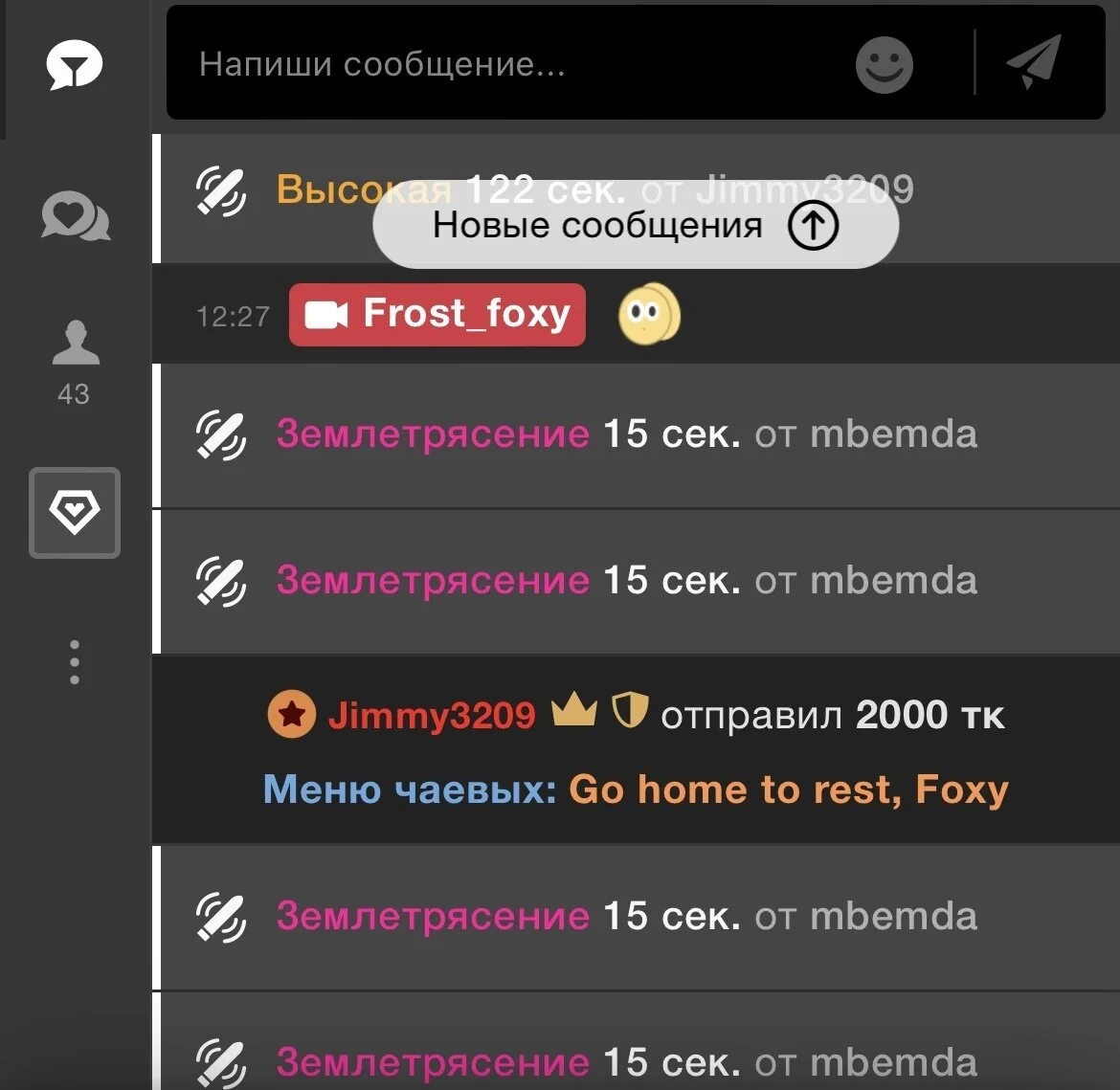Open the three-dot more options menu
The image size is (1120, 1090).
click(75, 661)
